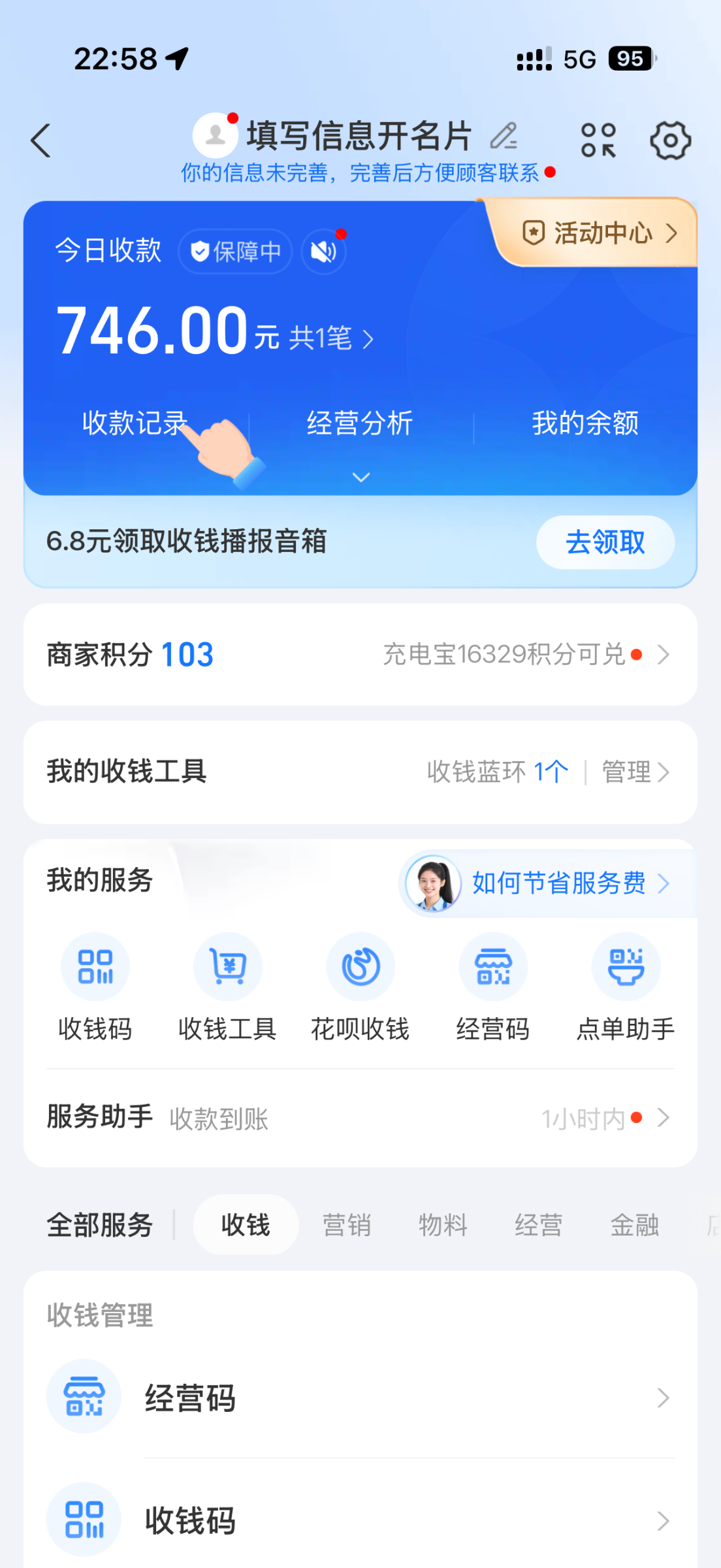Open the 服务助手 收款到账 row
Image resolution: width=721 pixels, height=1568 pixels.
point(360,1118)
